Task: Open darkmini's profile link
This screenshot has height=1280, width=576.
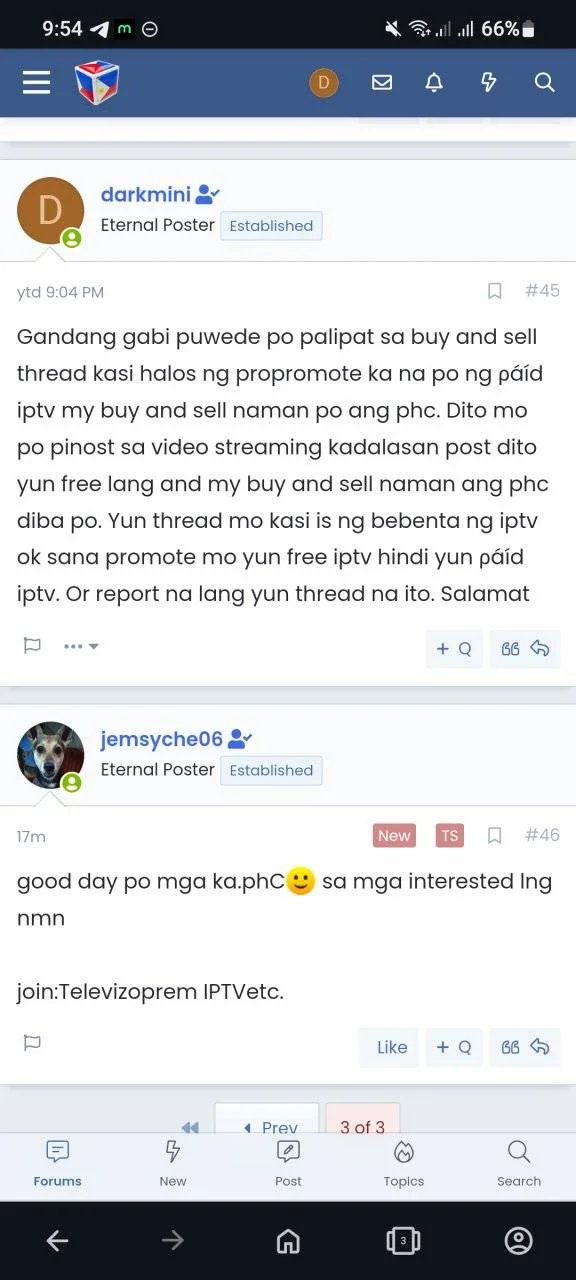Action: coord(146,194)
